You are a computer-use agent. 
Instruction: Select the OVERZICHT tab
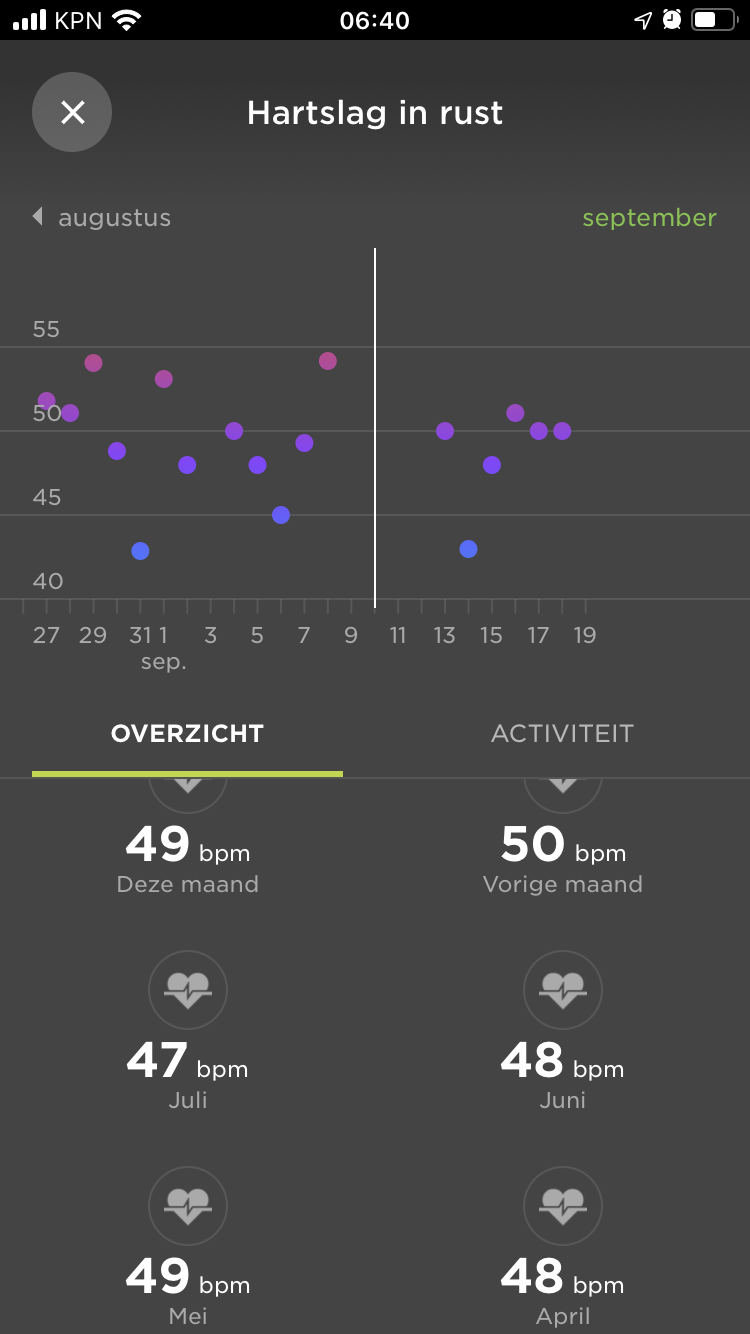tap(187, 733)
